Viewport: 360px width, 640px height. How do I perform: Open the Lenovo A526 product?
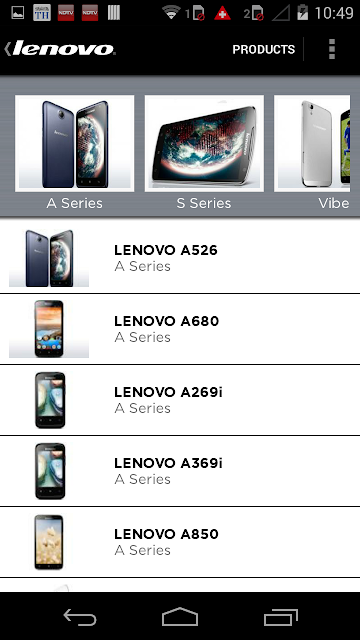(180, 258)
